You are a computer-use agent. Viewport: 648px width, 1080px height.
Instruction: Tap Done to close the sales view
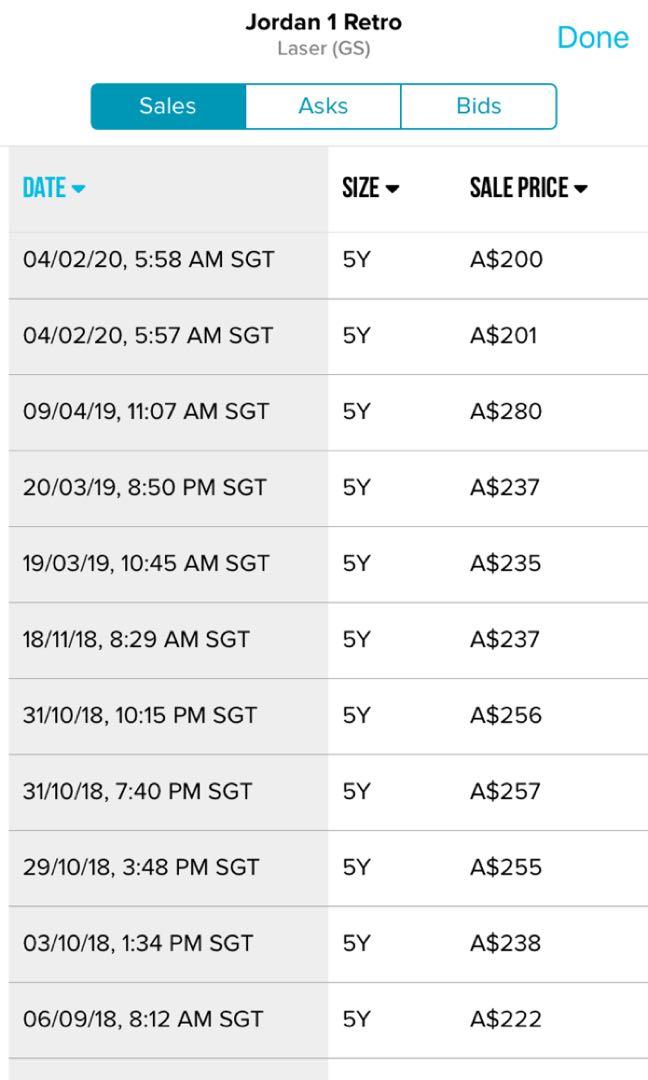(592, 37)
